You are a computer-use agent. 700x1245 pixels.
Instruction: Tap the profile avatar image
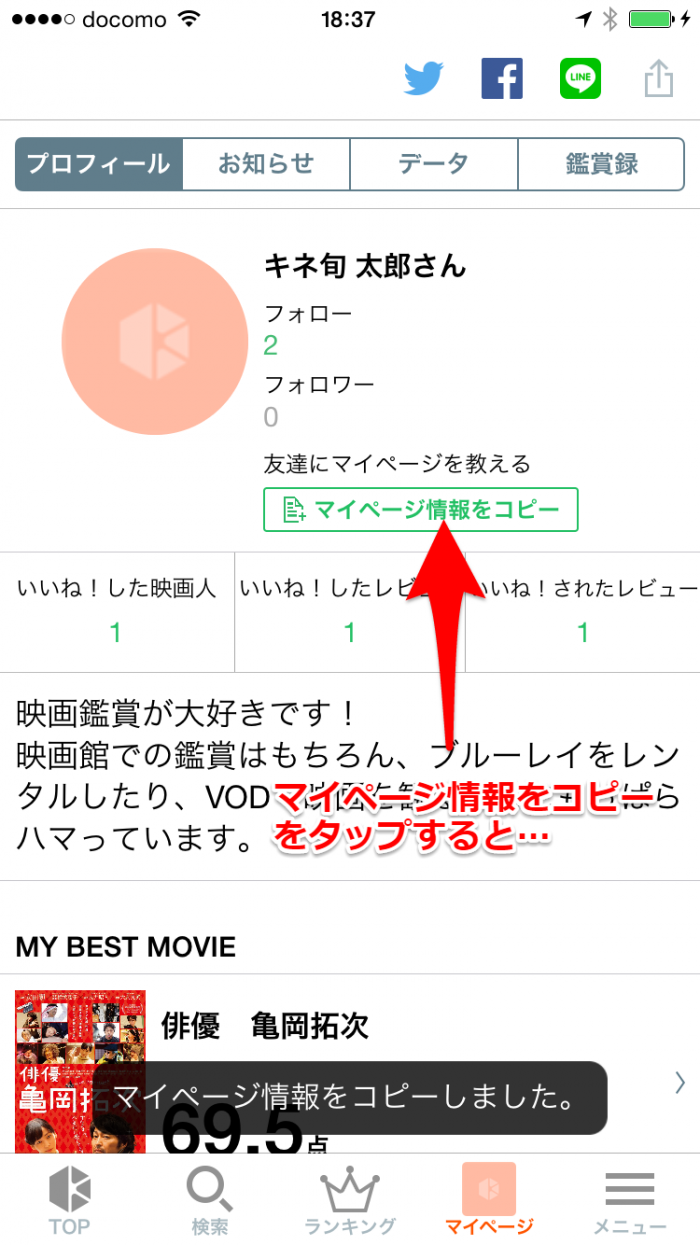click(155, 341)
